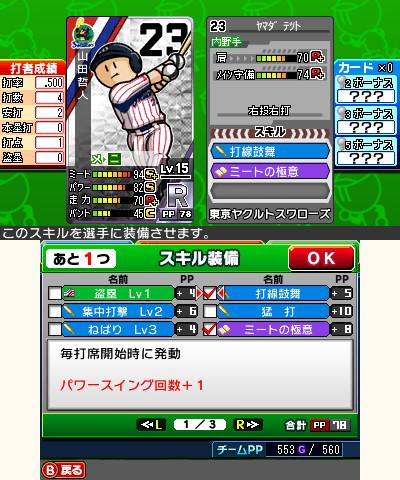The height and width of the screenshot is (480, 400).
Task: Uncheck the 打線鼓舞 skill
Action: (210, 293)
